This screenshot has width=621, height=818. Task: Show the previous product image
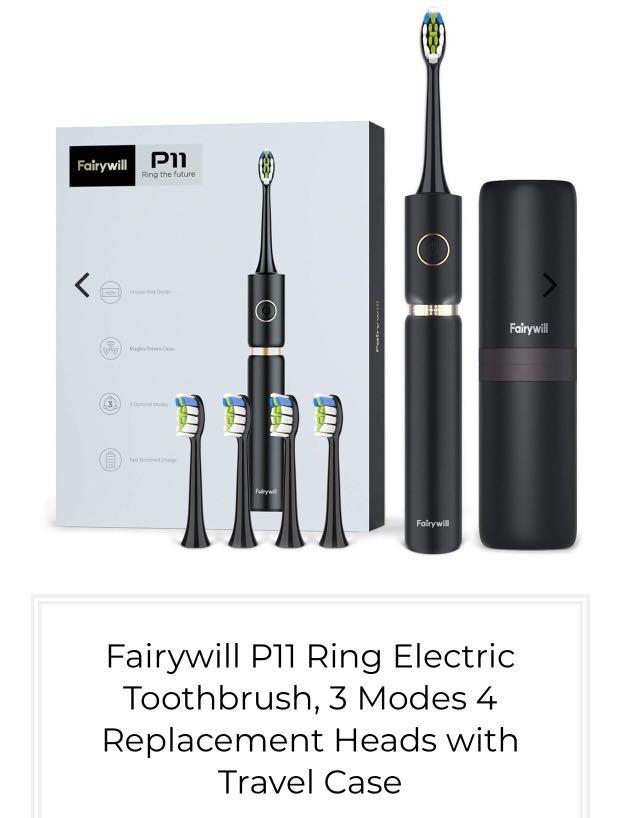point(82,285)
